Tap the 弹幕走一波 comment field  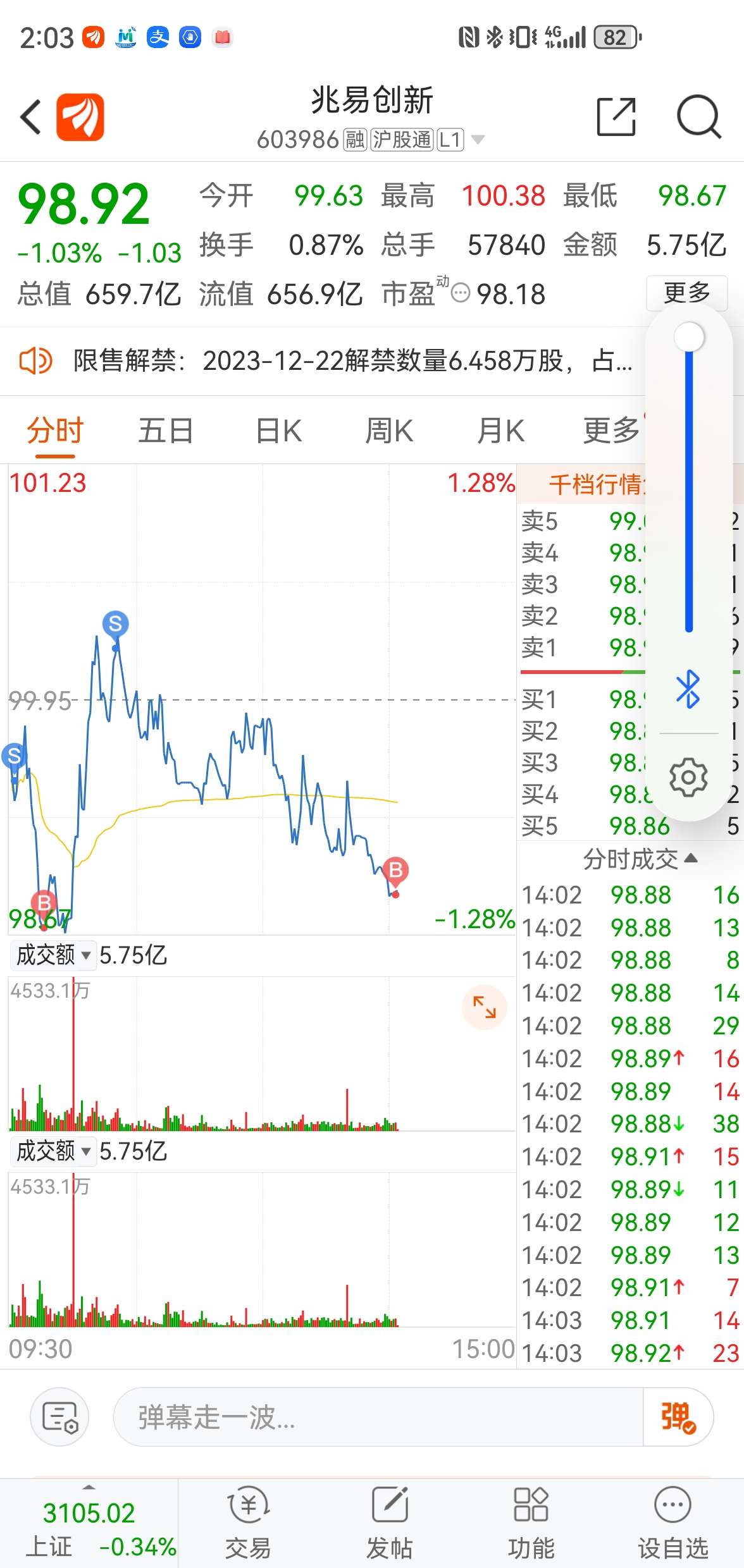[378, 1418]
